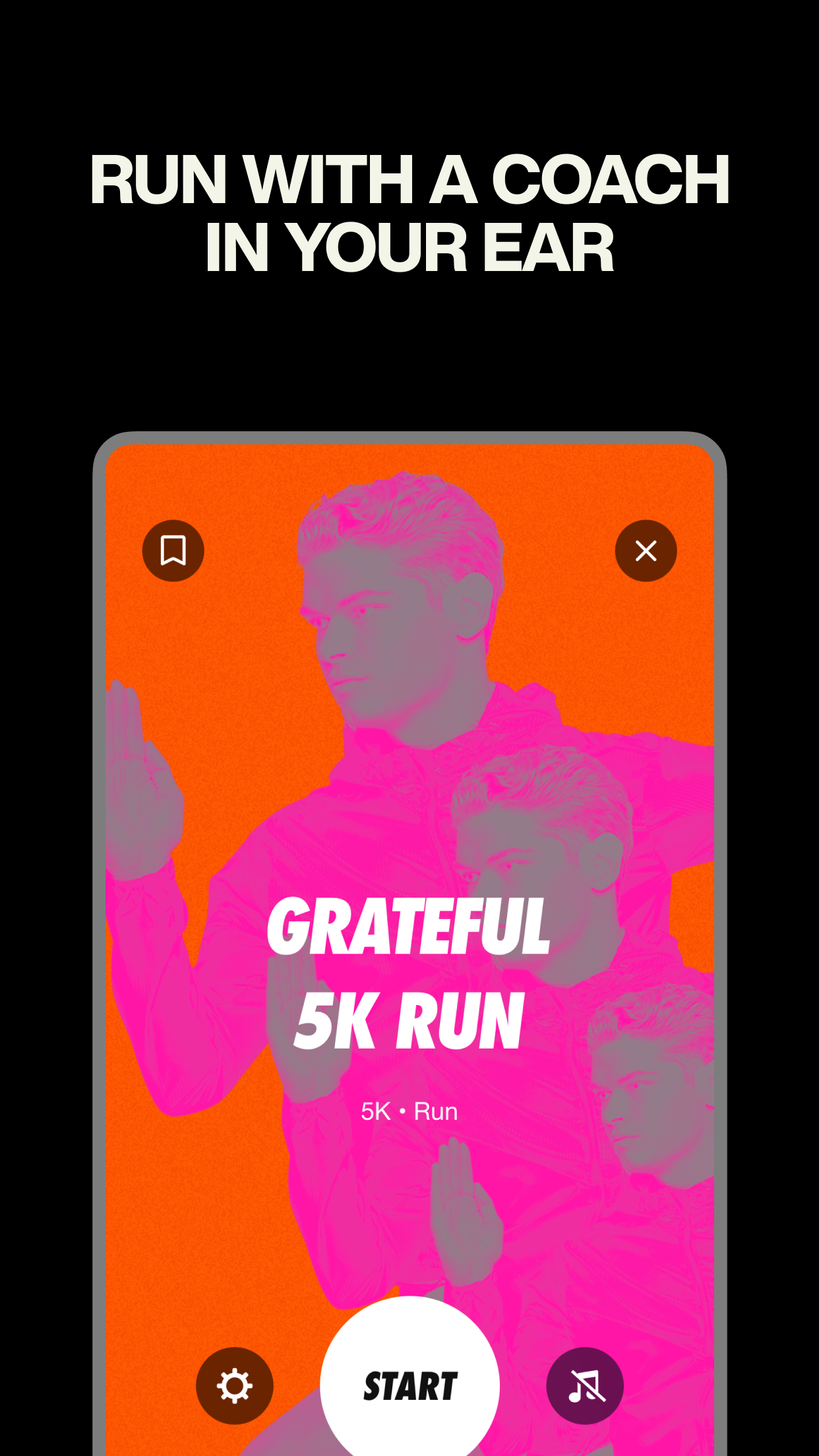Select the bookmark ribbon in the top-left circle

172,550
